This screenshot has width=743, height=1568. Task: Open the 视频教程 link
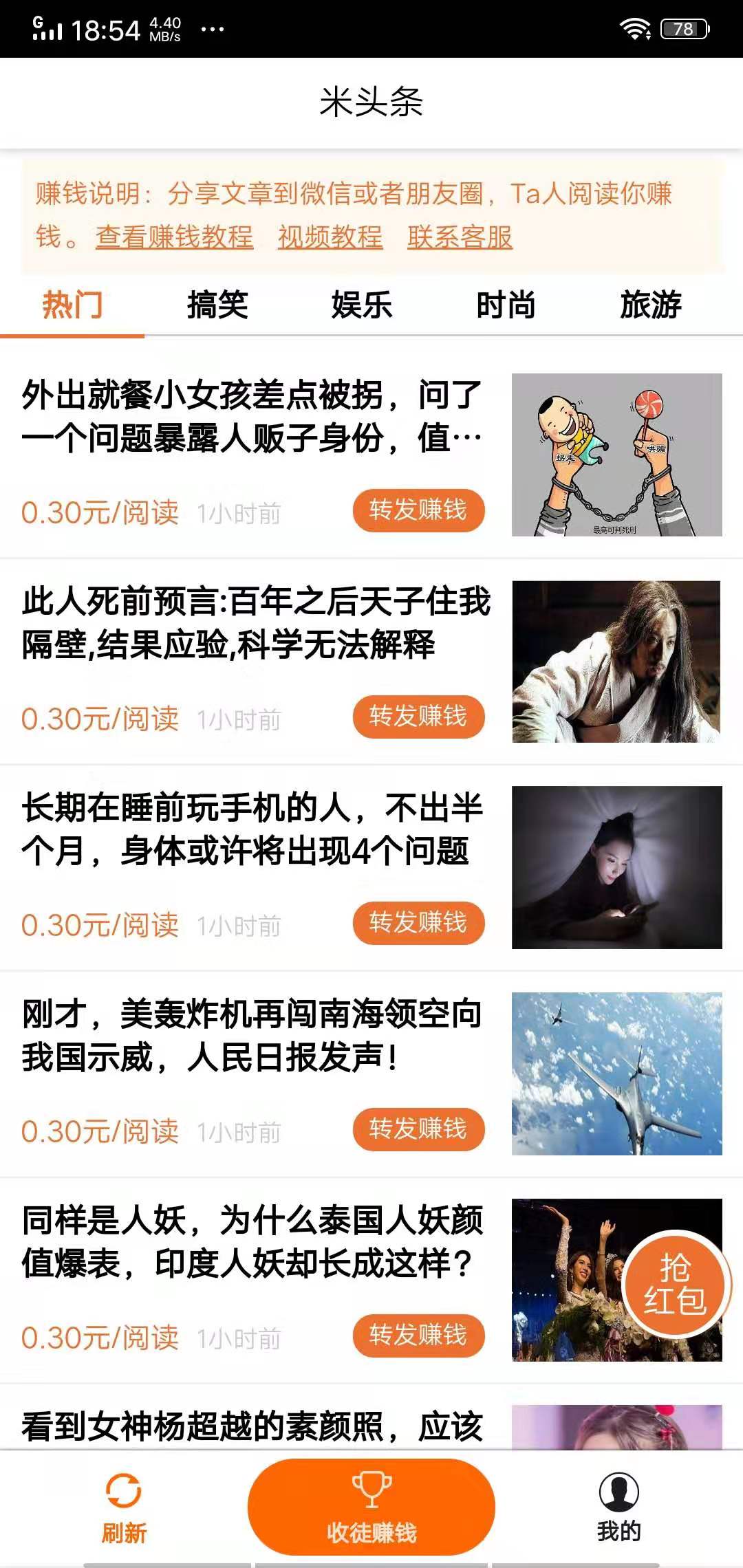tap(332, 237)
